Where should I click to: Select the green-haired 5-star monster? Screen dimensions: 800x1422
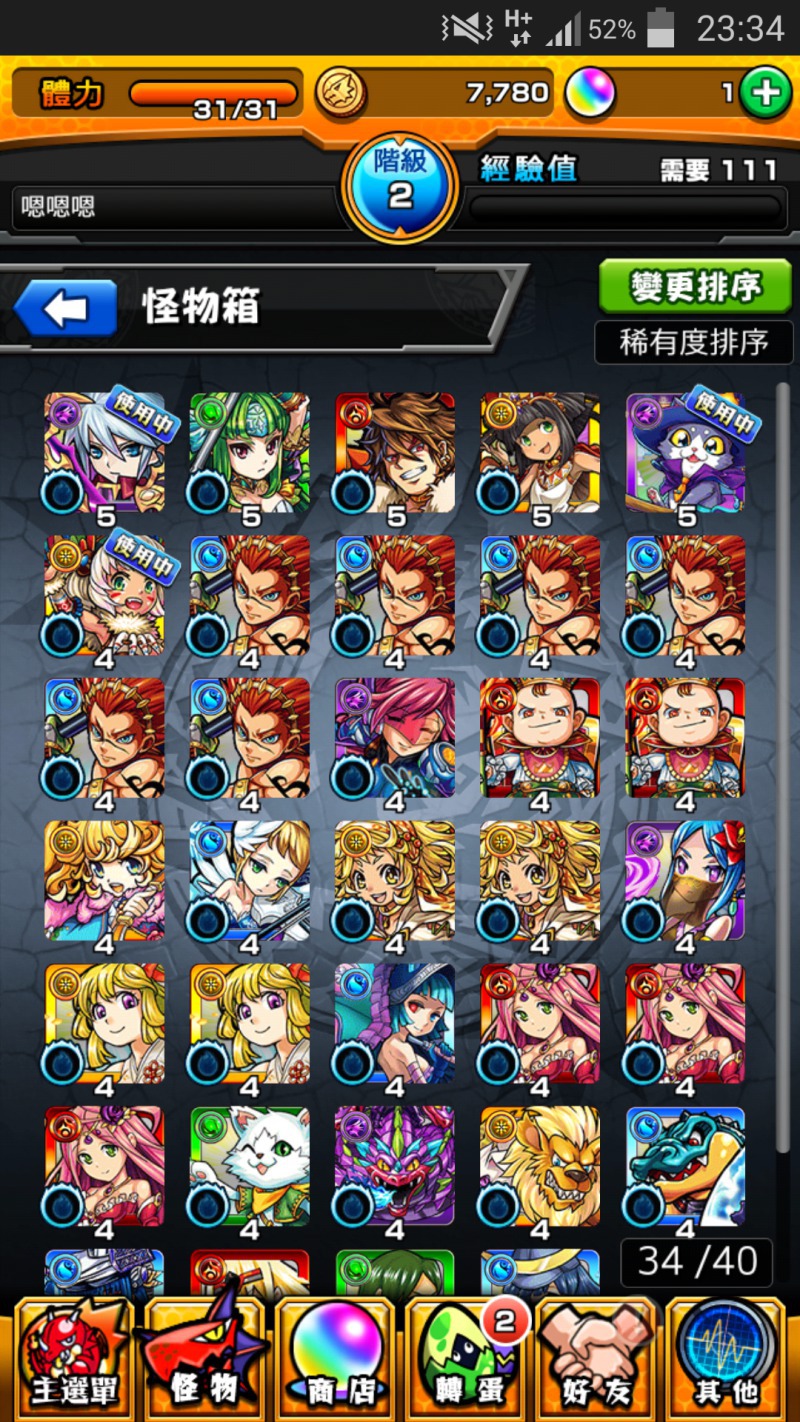pyautogui.click(x=249, y=452)
